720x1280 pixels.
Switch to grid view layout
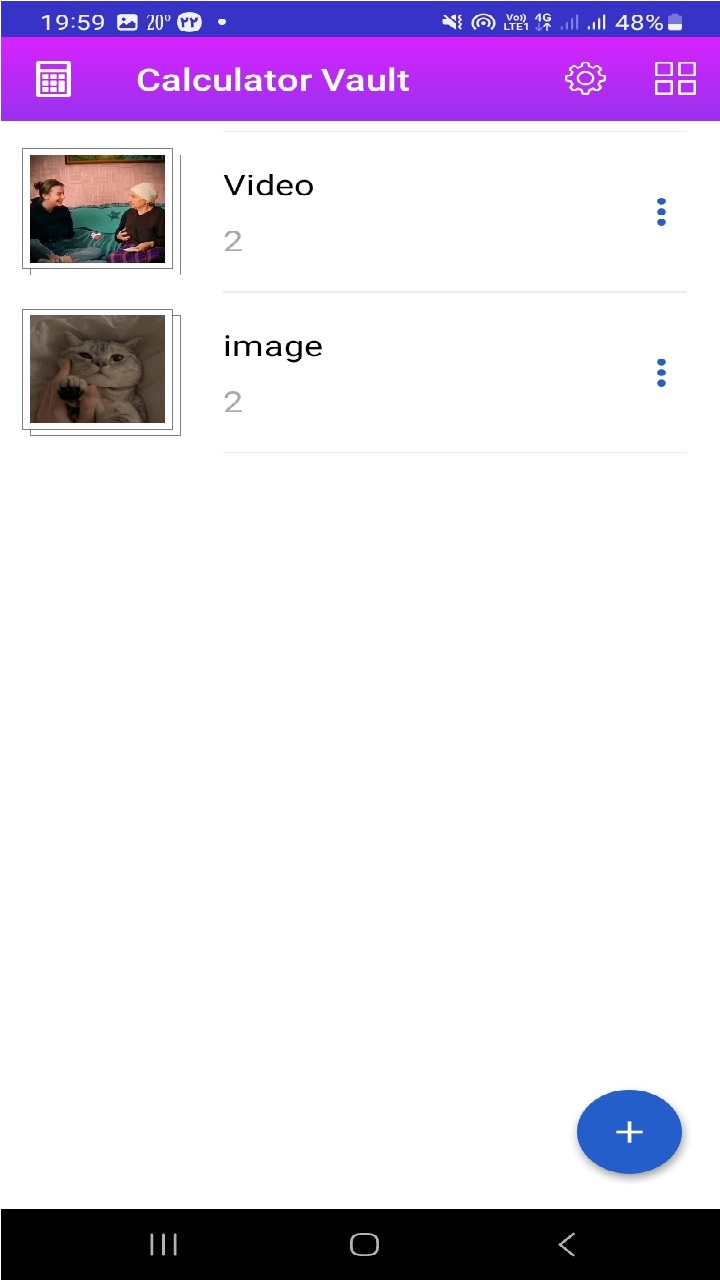pyautogui.click(x=675, y=78)
